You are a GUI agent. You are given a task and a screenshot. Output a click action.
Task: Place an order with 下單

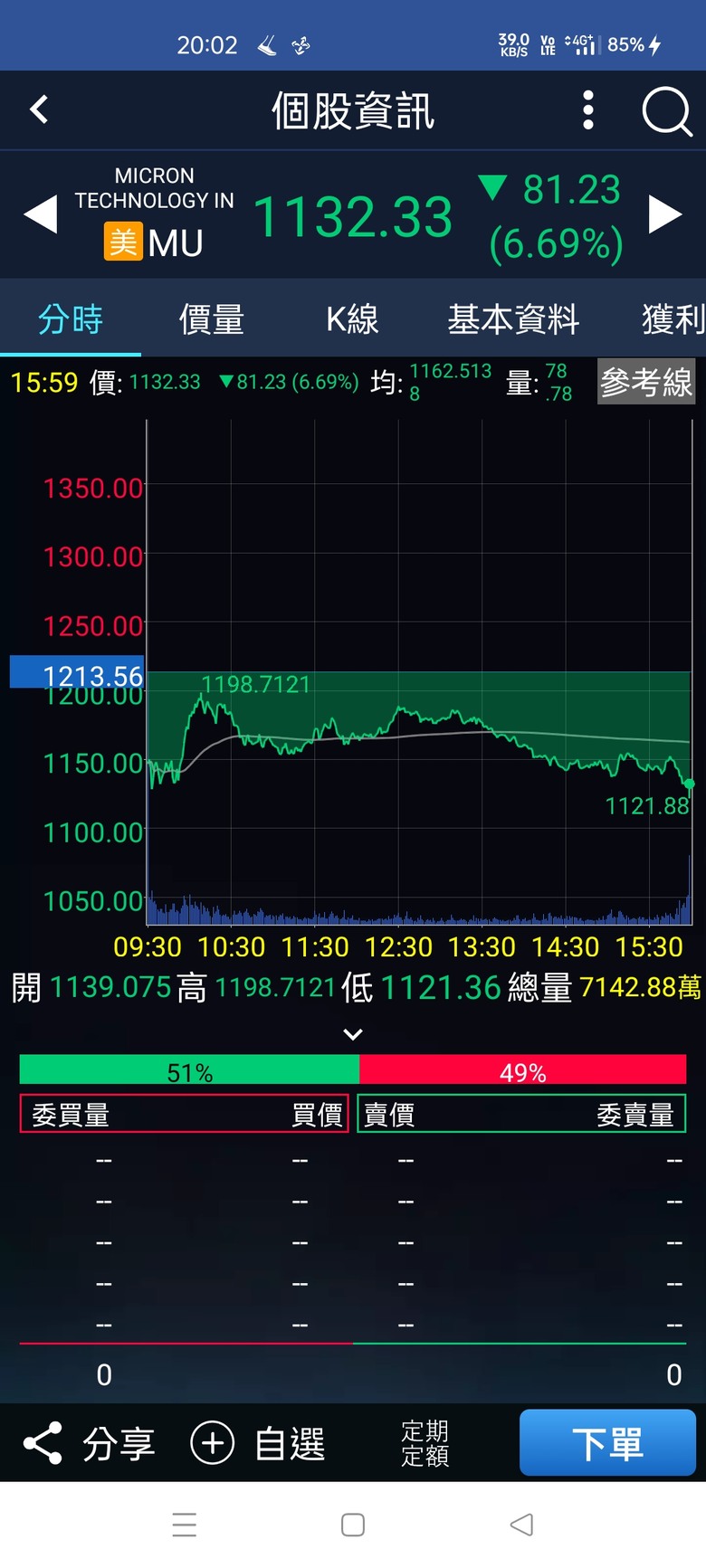tap(607, 1442)
